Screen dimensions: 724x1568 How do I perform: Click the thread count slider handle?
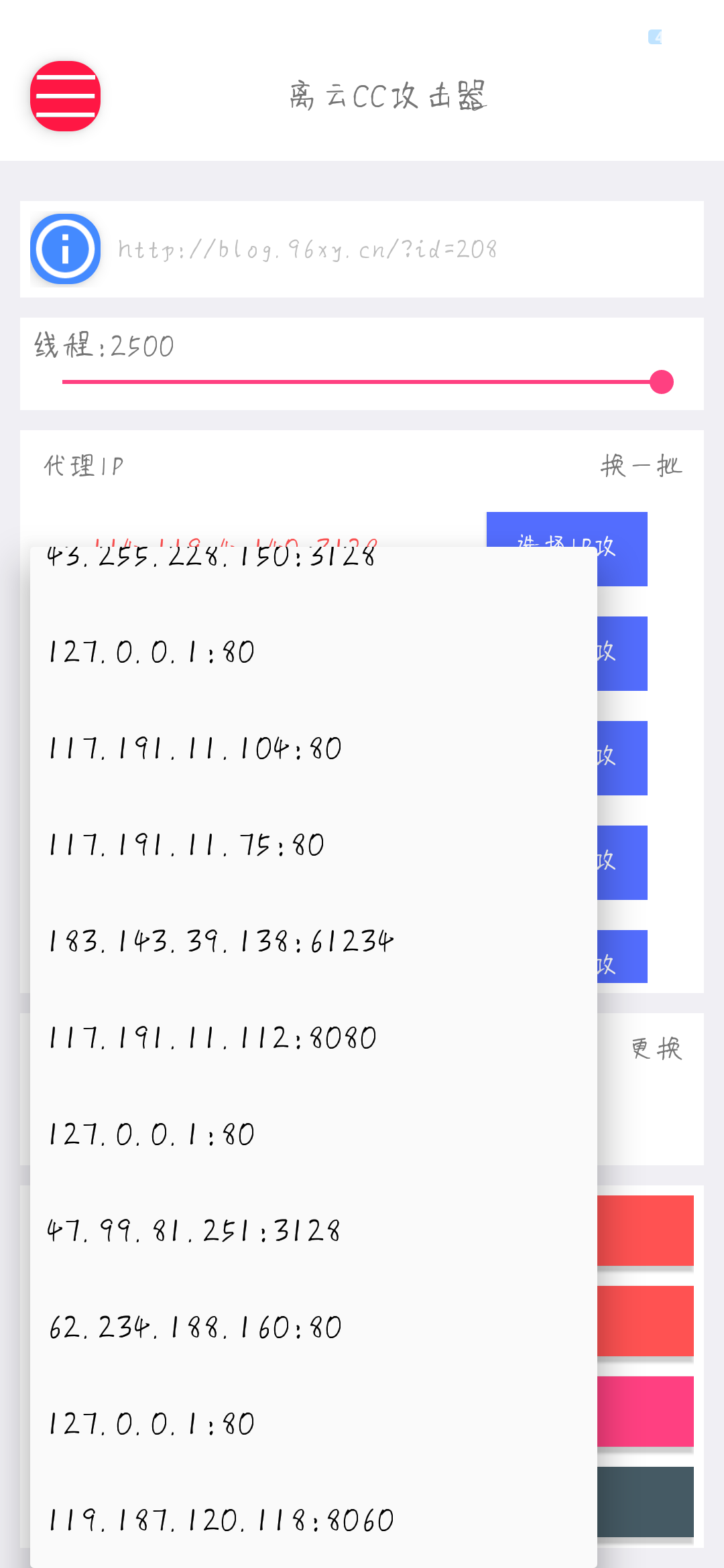tap(662, 383)
